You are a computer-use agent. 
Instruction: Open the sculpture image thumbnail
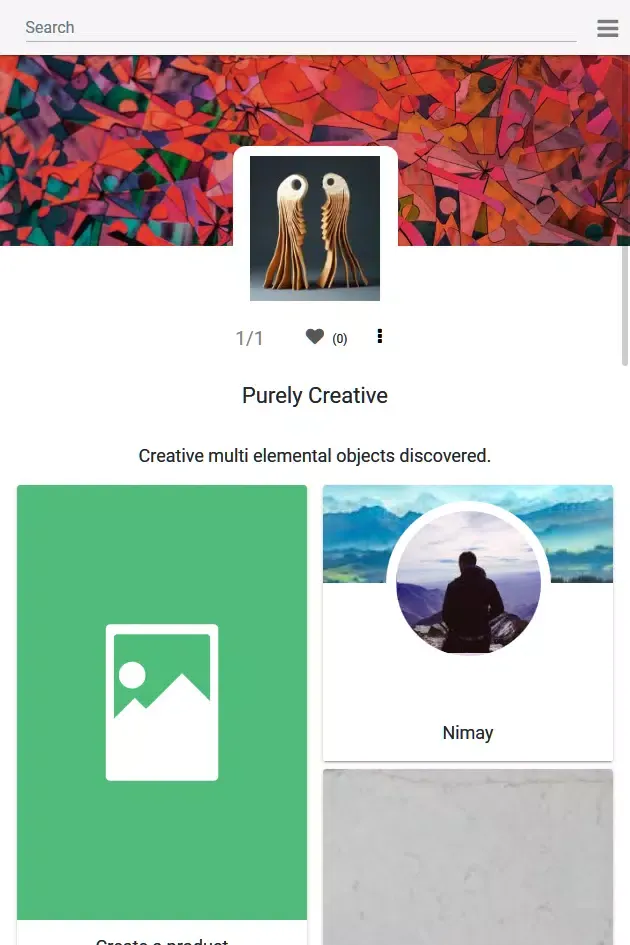(315, 228)
